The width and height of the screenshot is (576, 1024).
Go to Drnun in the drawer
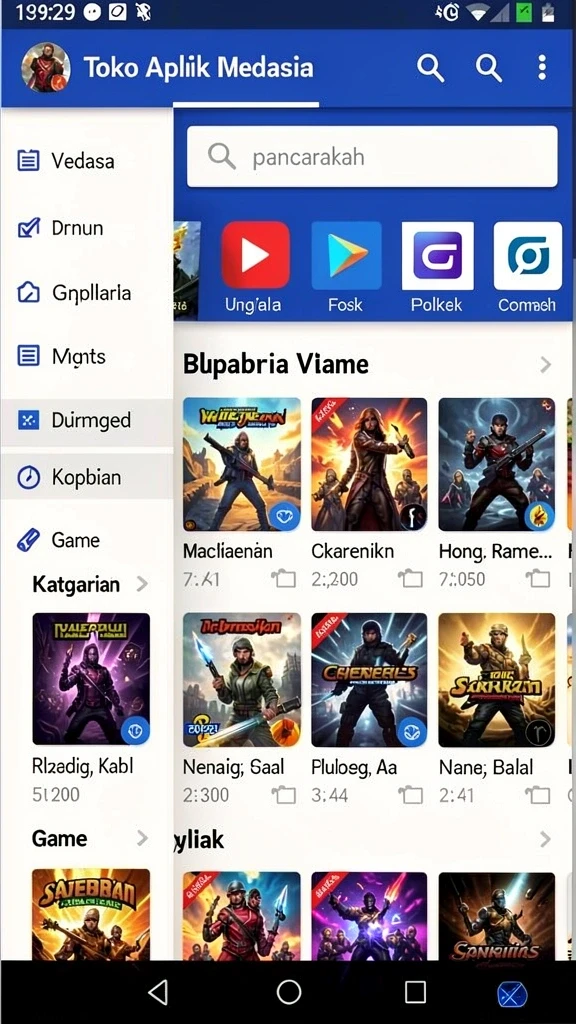87,228
